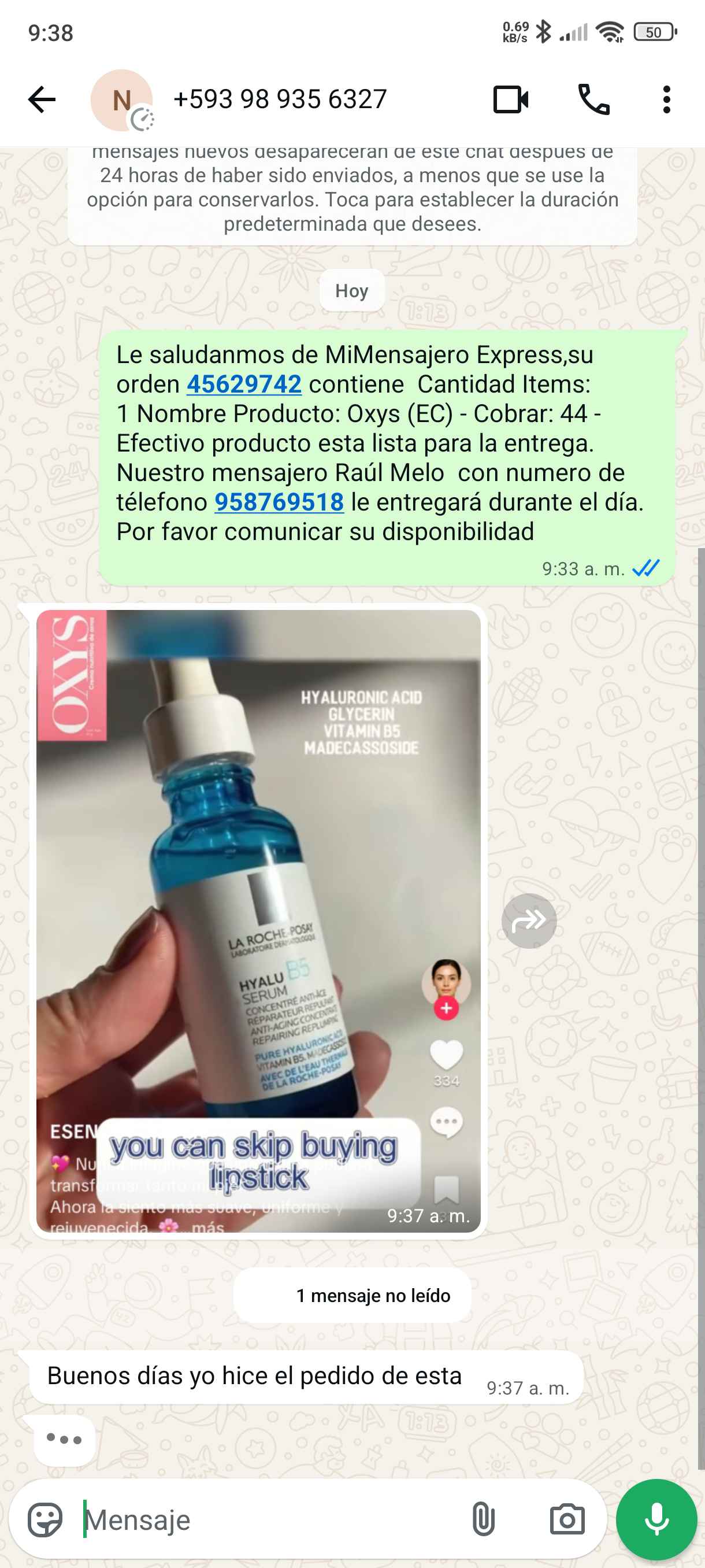Viewport: 705px width, 1568px height.
Task: Open contact info for +593 98 935 6327
Action: (x=280, y=100)
